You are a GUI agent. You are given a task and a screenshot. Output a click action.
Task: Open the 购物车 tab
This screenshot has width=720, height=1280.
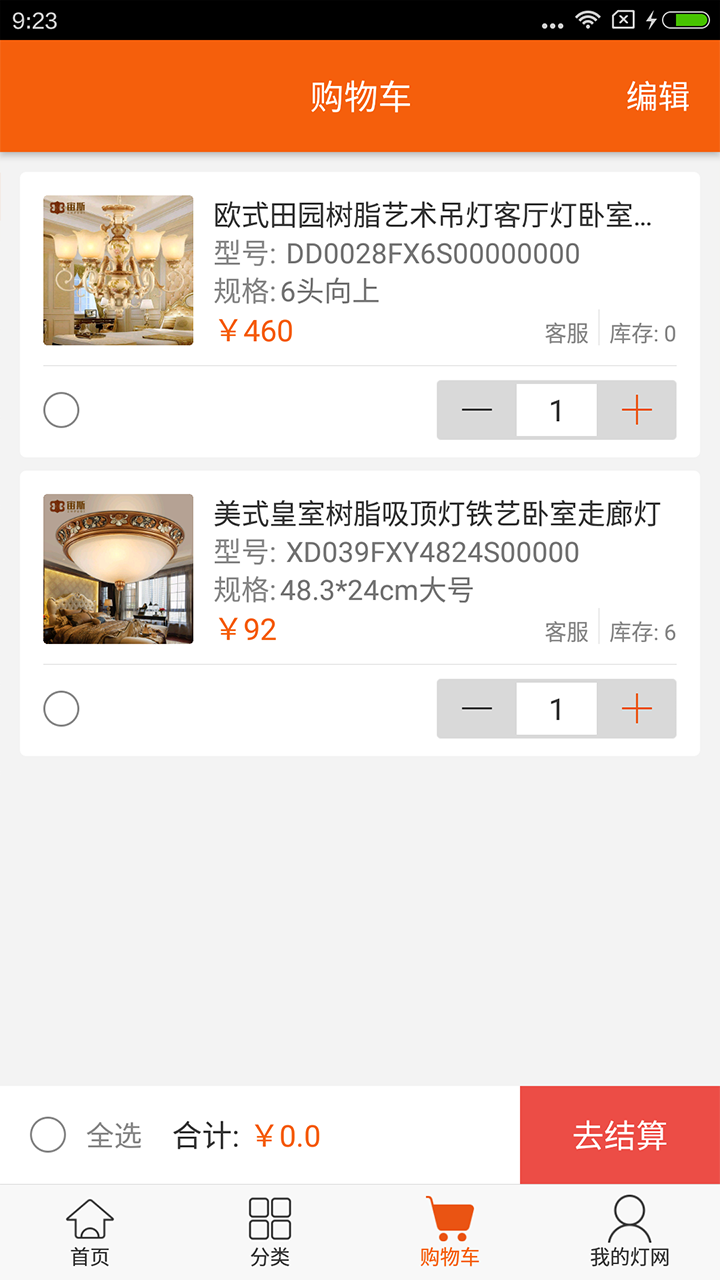tap(450, 1232)
